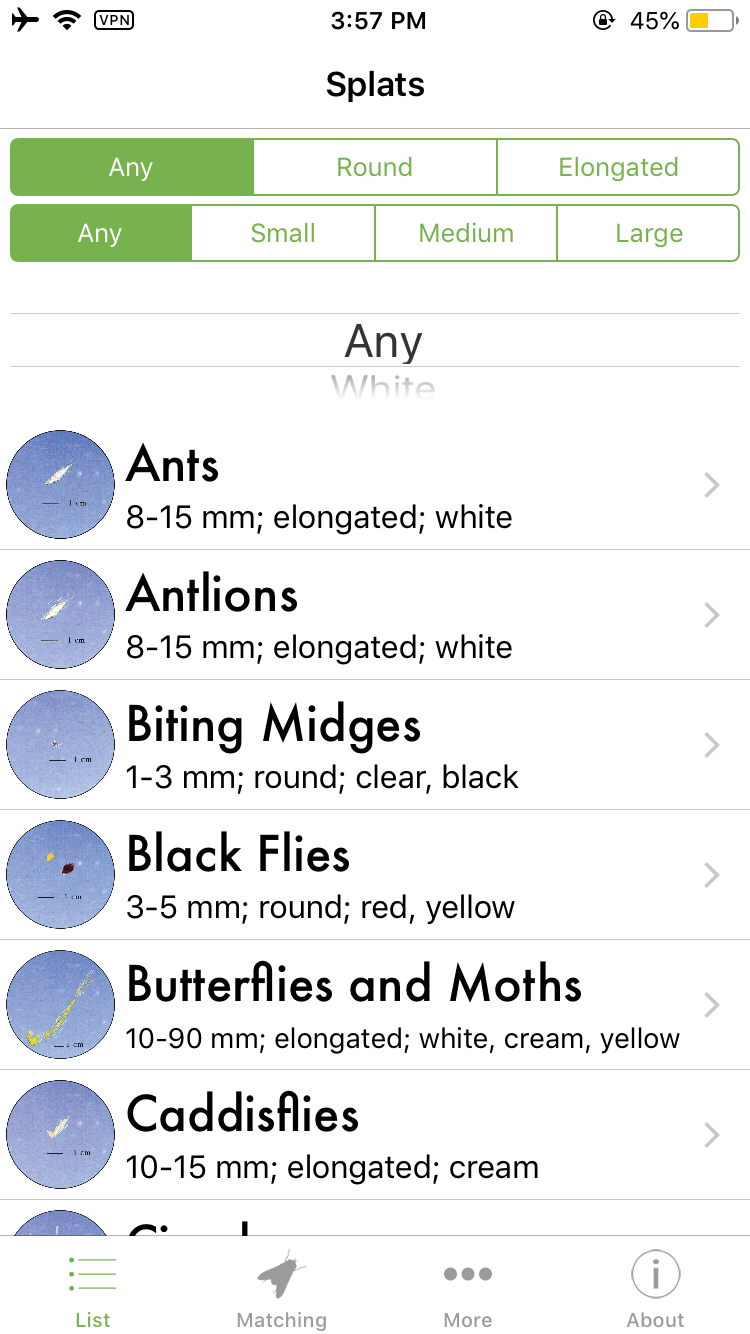The height and width of the screenshot is (1334, 750).
Task: Select the Round shape filter
Action: tap(375, 167)
